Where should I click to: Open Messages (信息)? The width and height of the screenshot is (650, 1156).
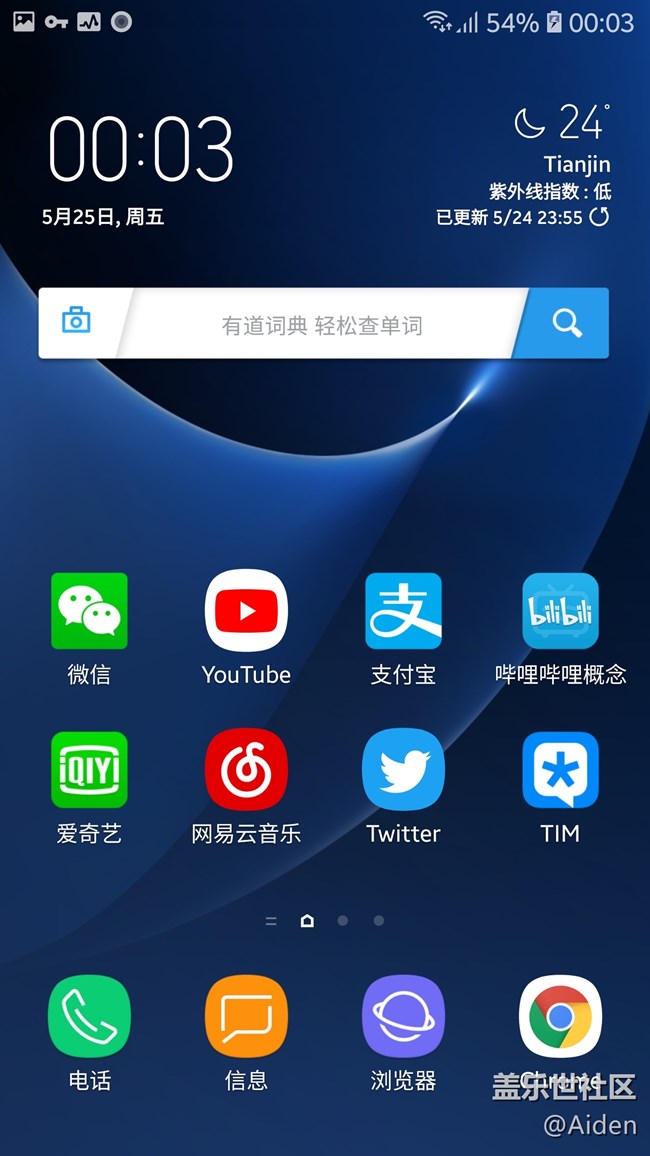coord(246,1016)
